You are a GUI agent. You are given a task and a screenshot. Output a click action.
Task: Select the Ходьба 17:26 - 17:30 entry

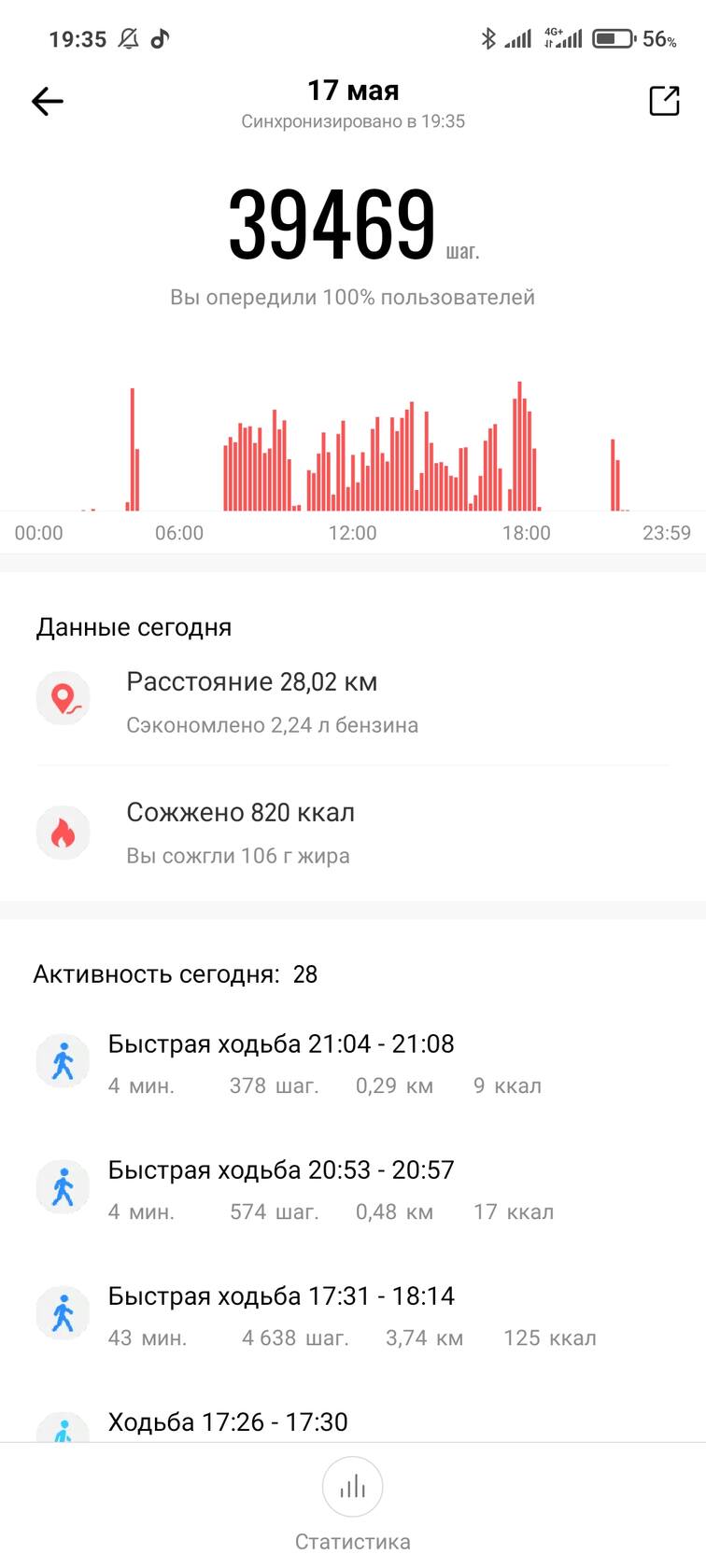click(x=353, y=1421)
